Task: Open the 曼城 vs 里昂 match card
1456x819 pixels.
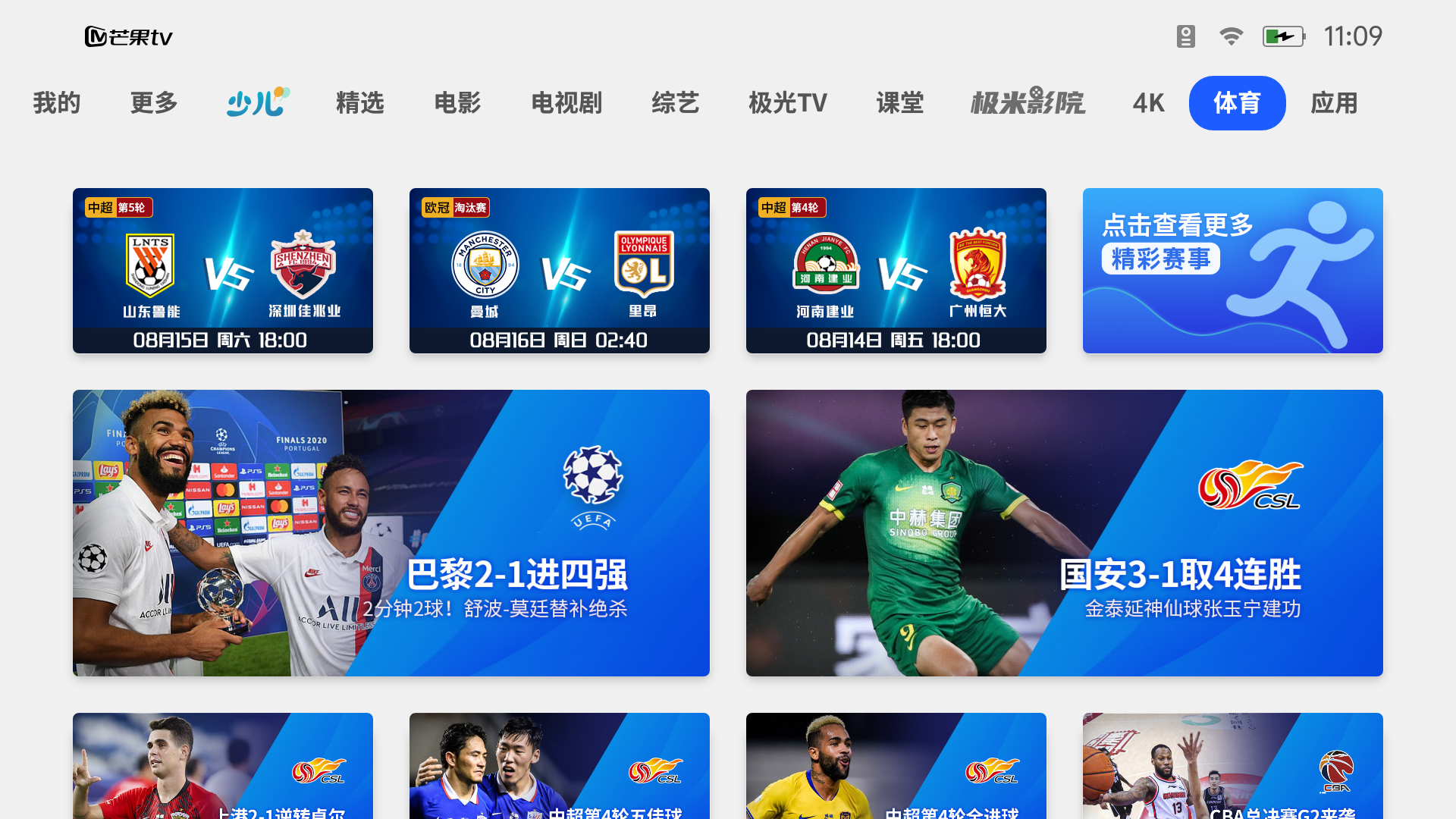Action: pos(560,271)
